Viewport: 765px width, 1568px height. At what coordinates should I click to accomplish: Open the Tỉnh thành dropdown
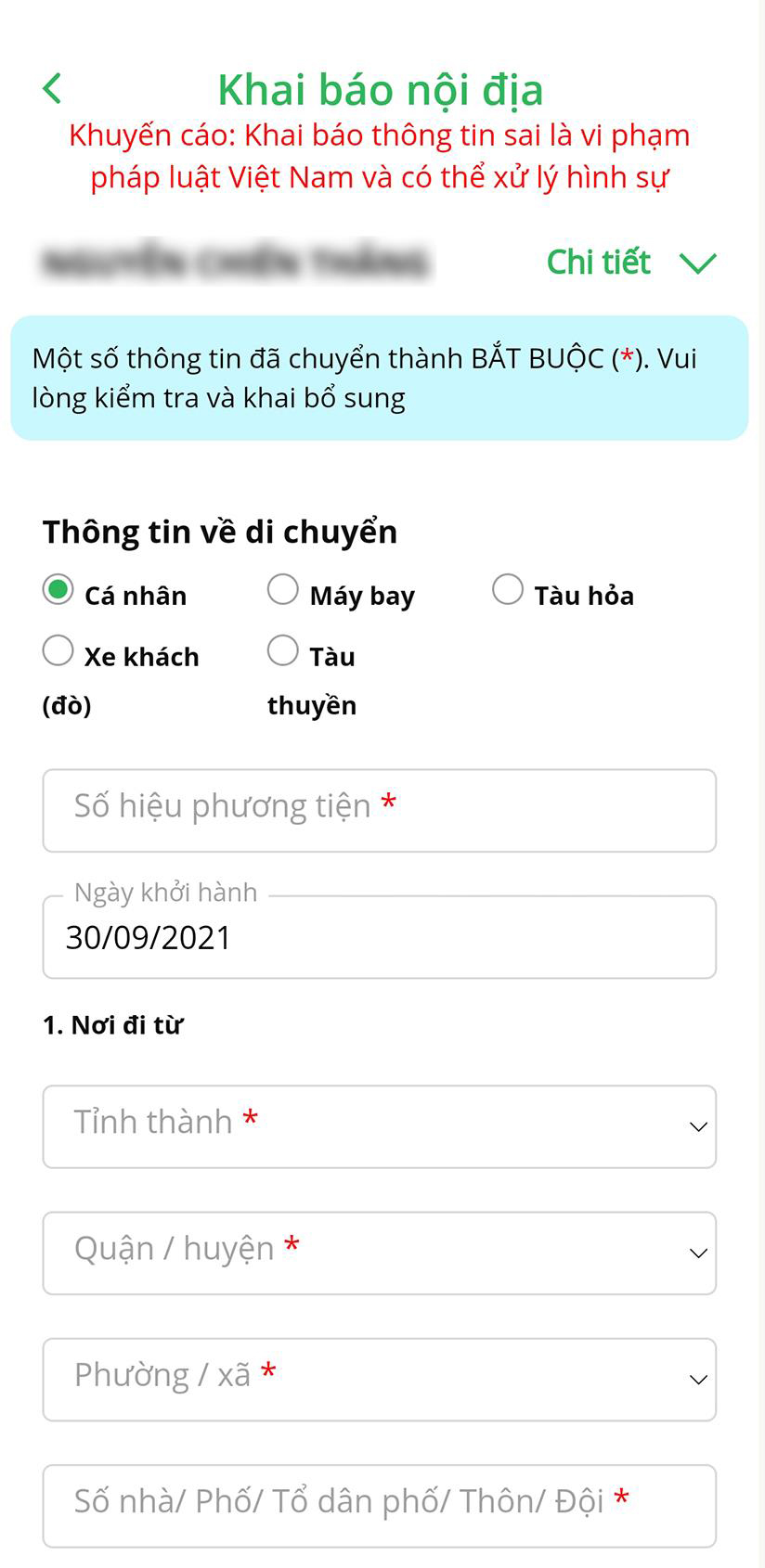click(x=379, y=1126)
